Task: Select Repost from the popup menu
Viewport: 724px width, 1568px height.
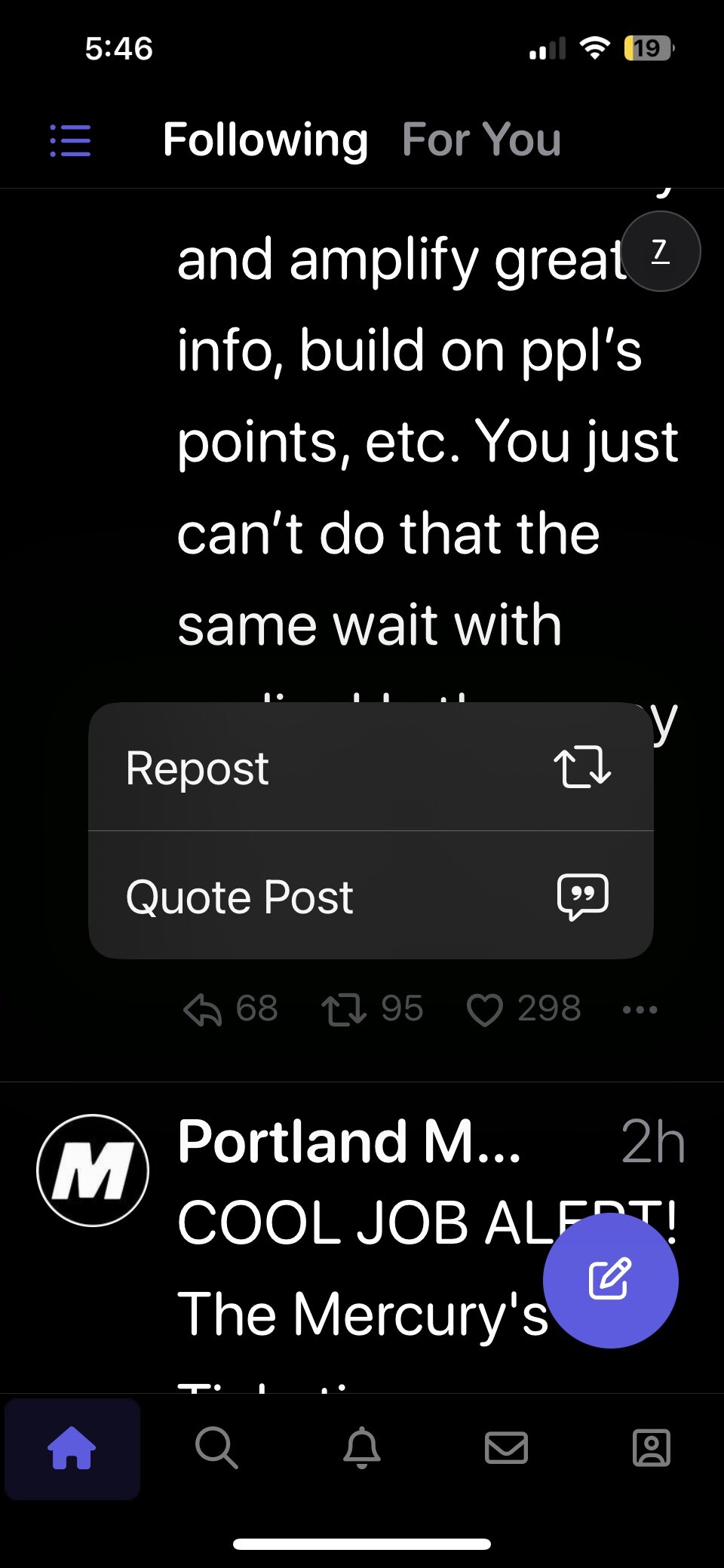Action: point(370,767)
